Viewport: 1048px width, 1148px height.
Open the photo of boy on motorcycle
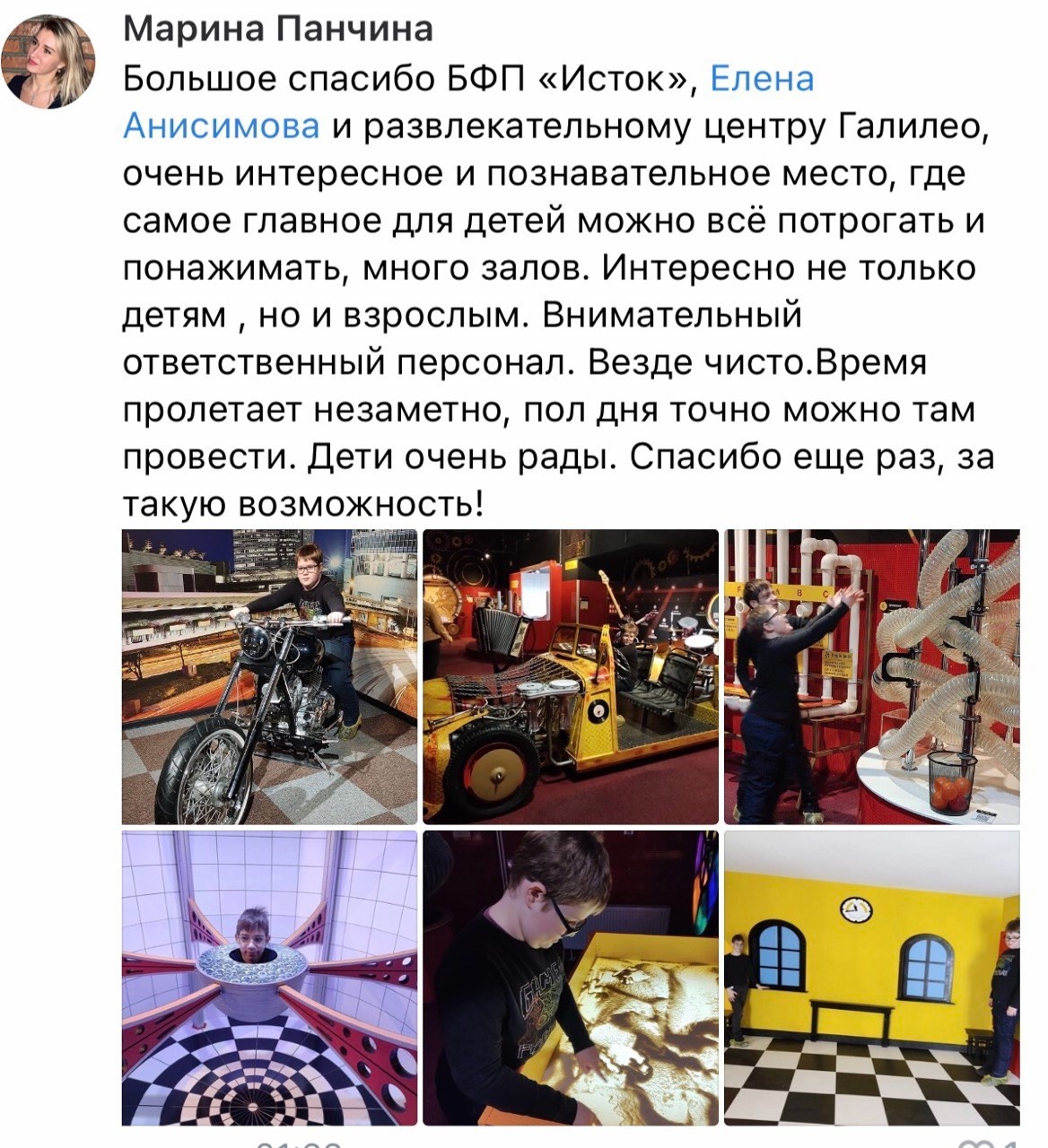(269, 676)
